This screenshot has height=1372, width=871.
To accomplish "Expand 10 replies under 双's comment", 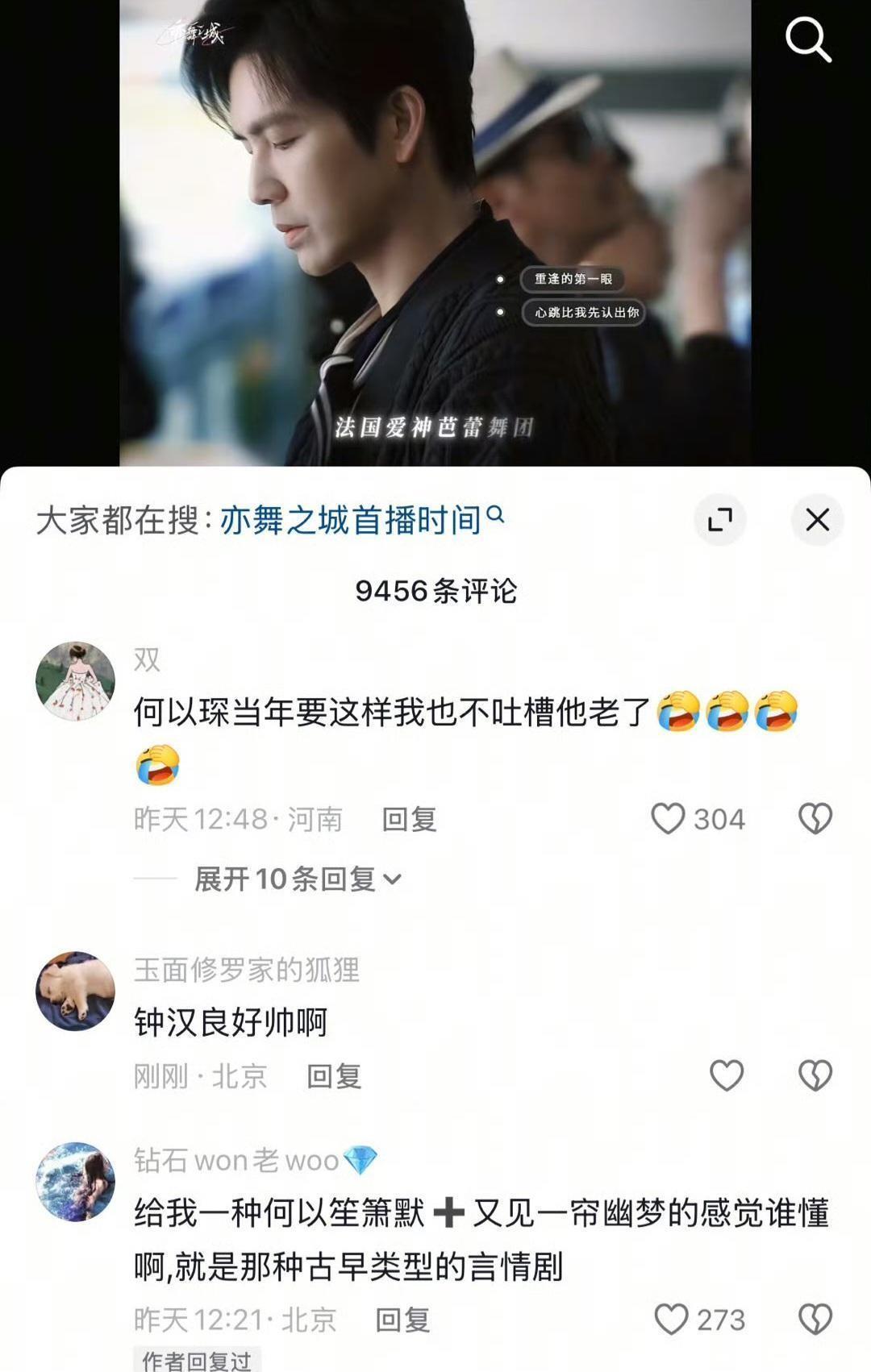I will (297, 879).
